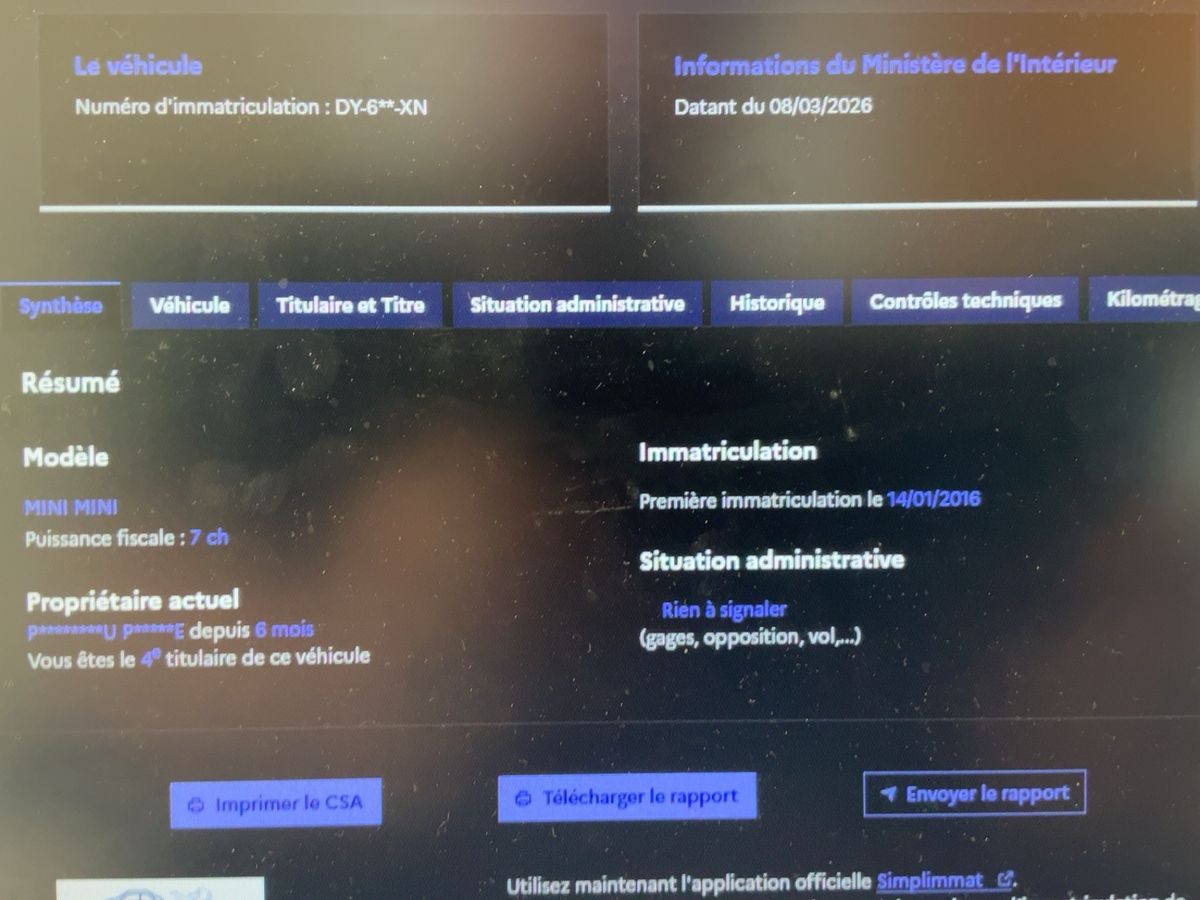
Task: Tap the Imprimer le CSA button
Action: pyautogui.click(x=276, y=804)
